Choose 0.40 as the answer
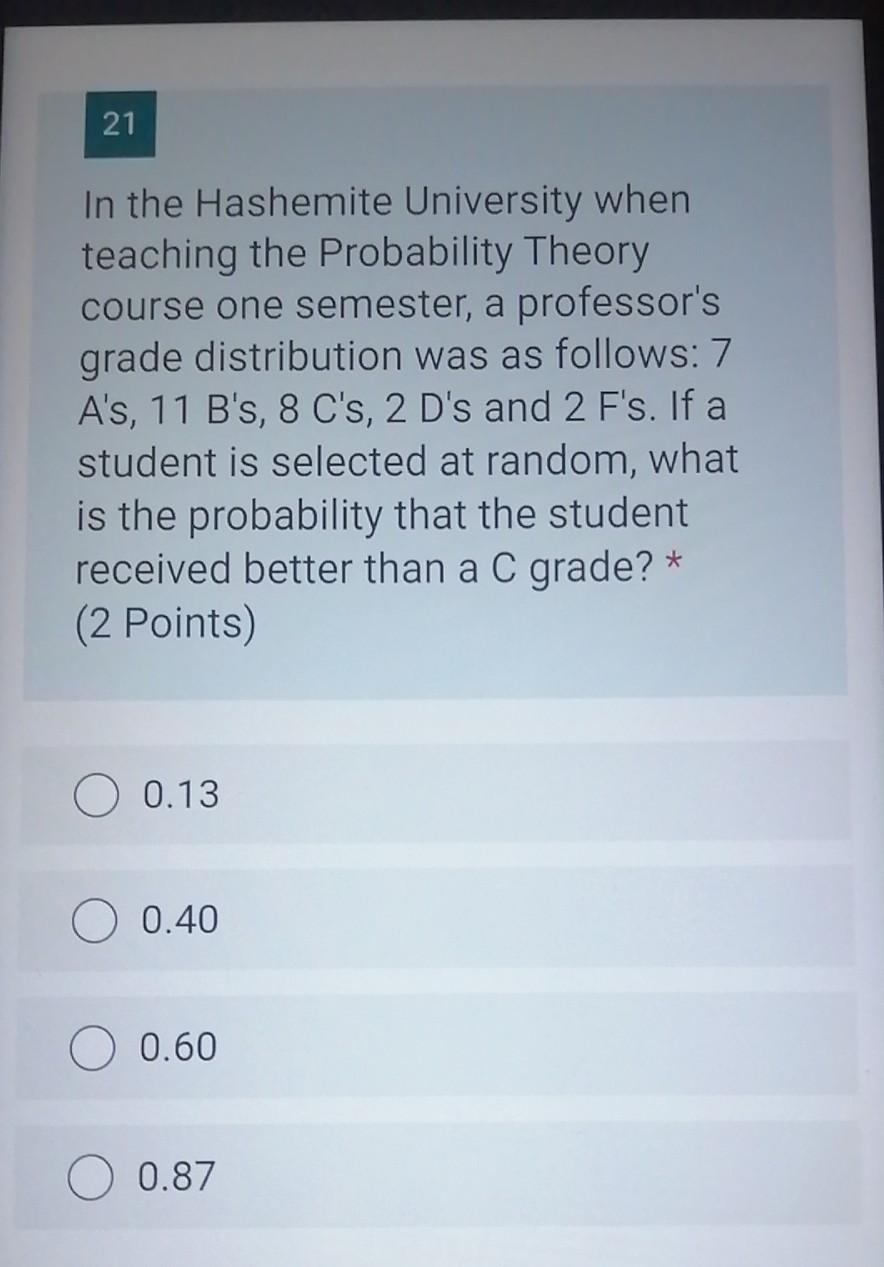The image size is (884, 1267). click(95, 921)
